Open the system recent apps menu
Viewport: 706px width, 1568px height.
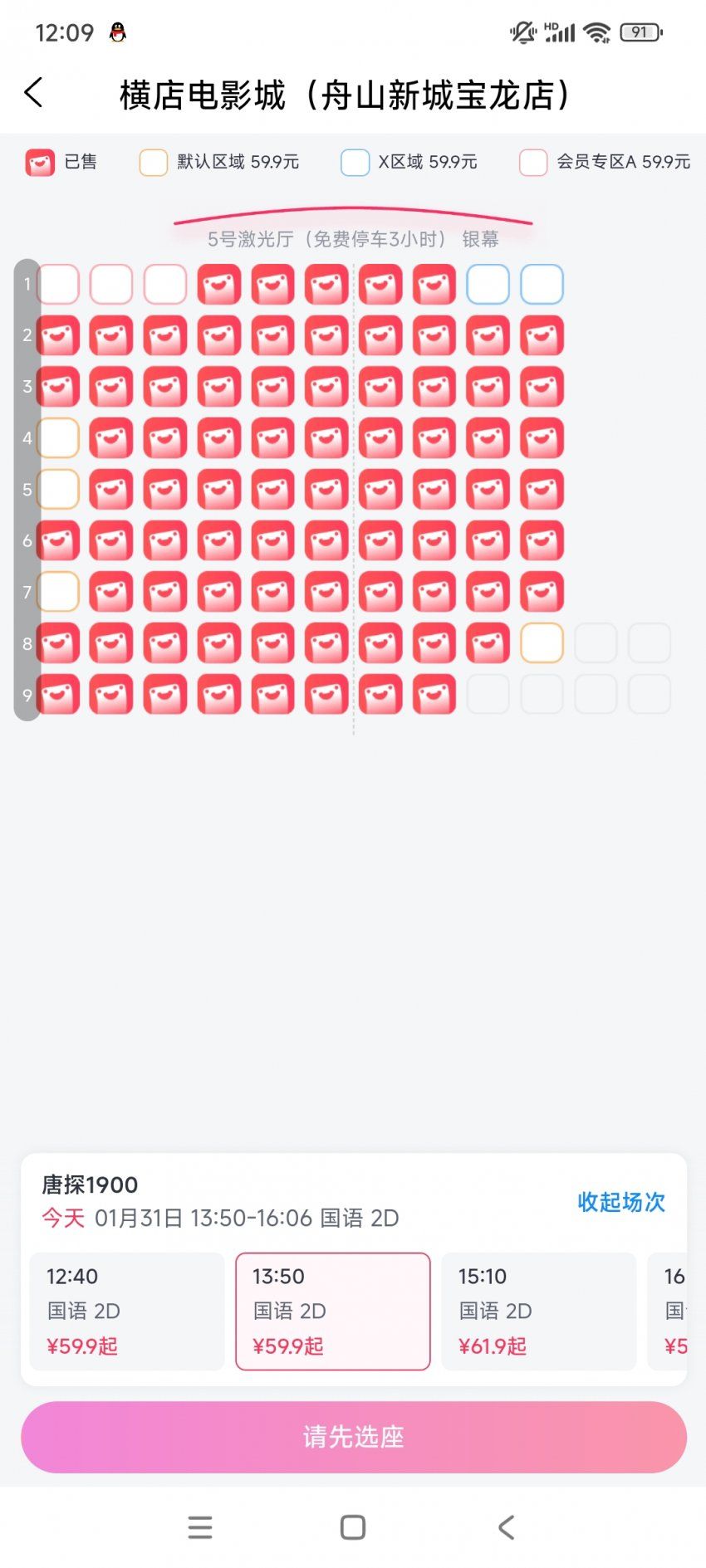coord(200,1527)
